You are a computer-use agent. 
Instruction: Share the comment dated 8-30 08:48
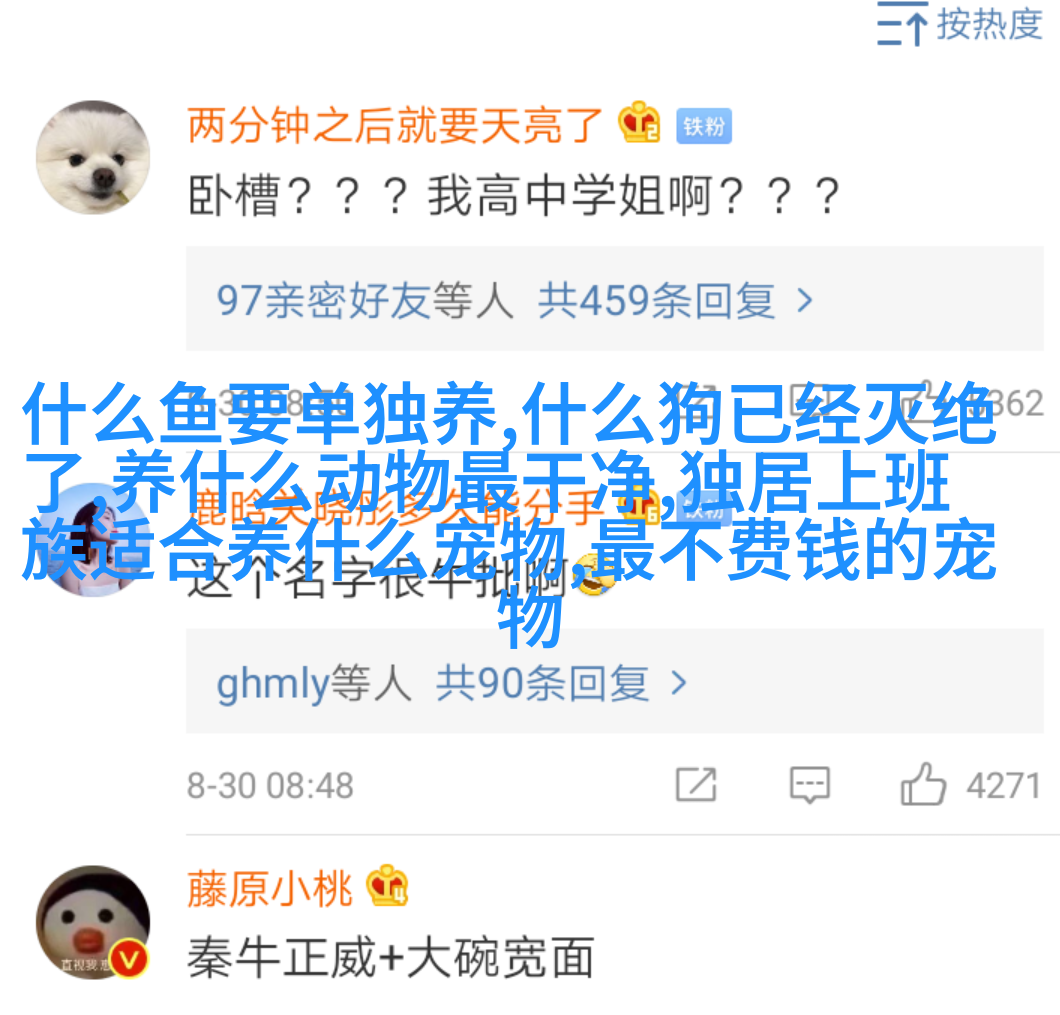pos(696,785)
